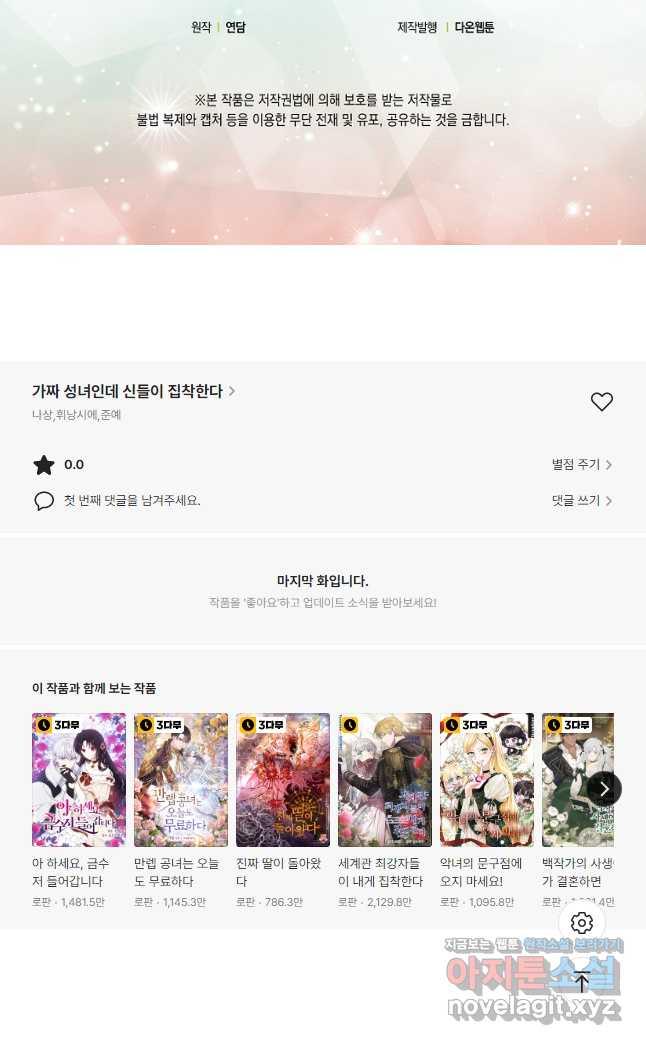Show next recommended works with the arrow
Image resolution: width=646 pixels, height=1045 pixels.
[x=604, y=788]
